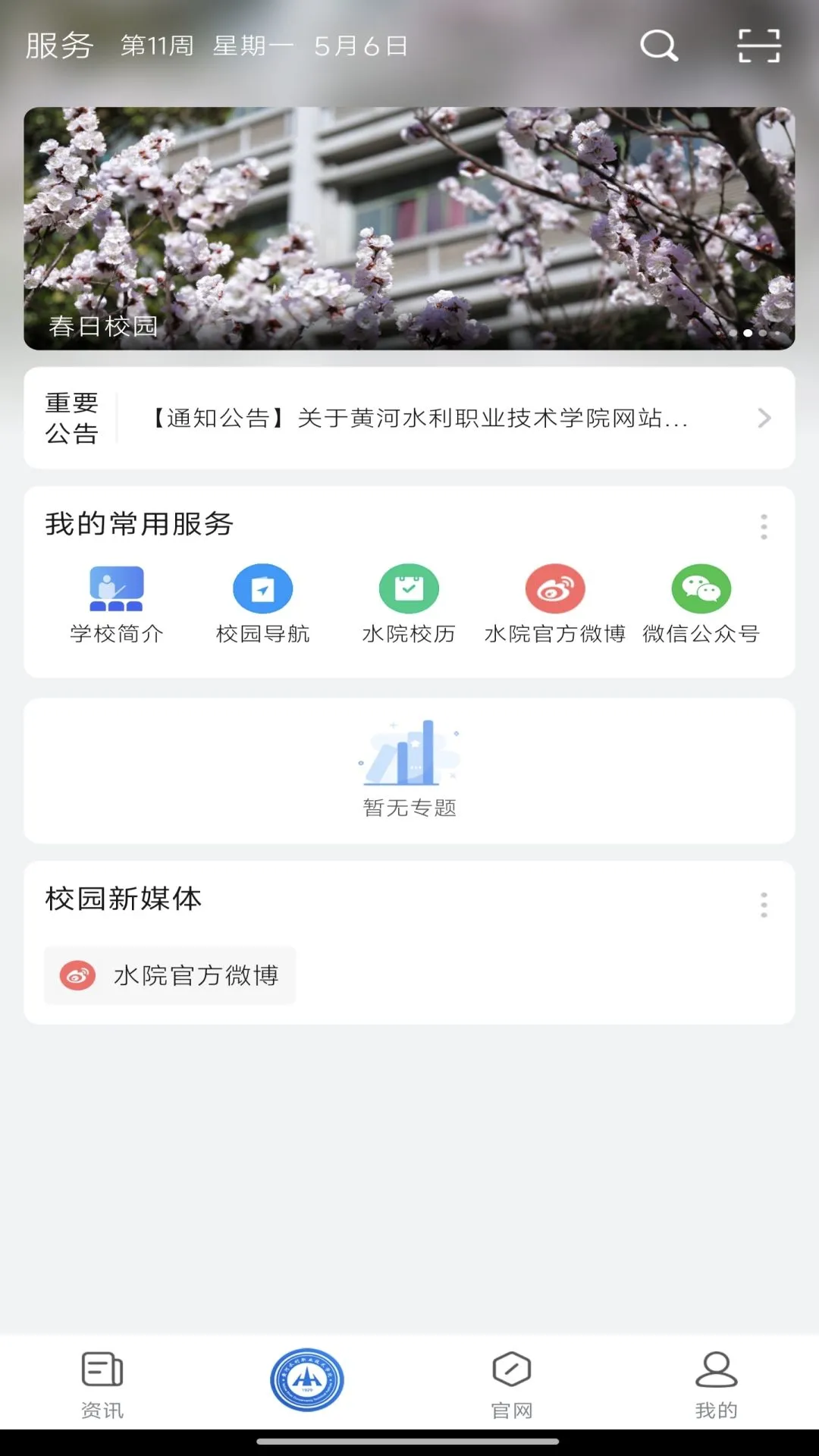The height and width of the screenshot is (1456, 819).
Task: Open 微信公众号 service
Action: 701,604
